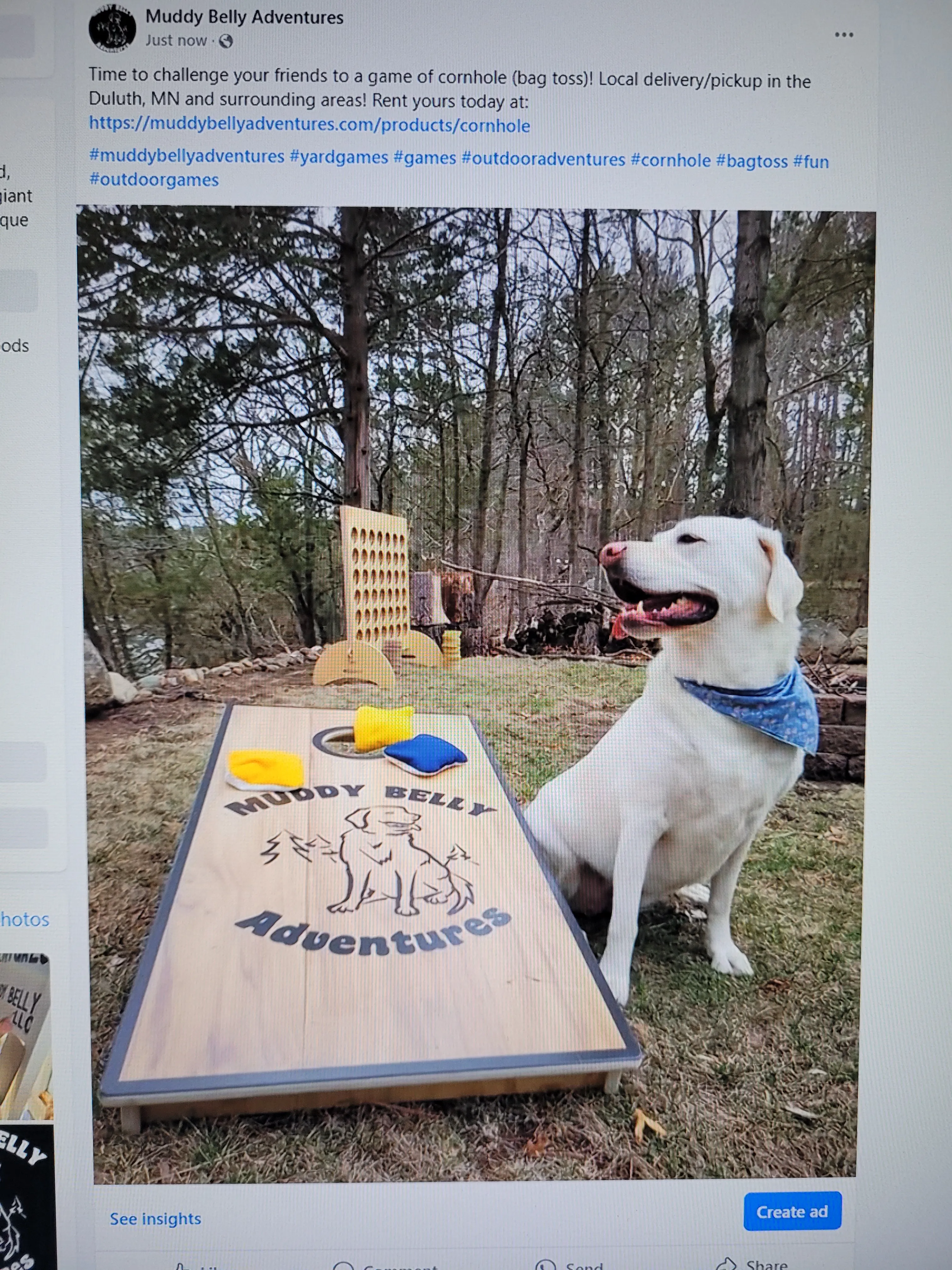This screenshot has height=1270, width=952.
Task: Tap the Create ad button
Action: (x=792, y=1211)
